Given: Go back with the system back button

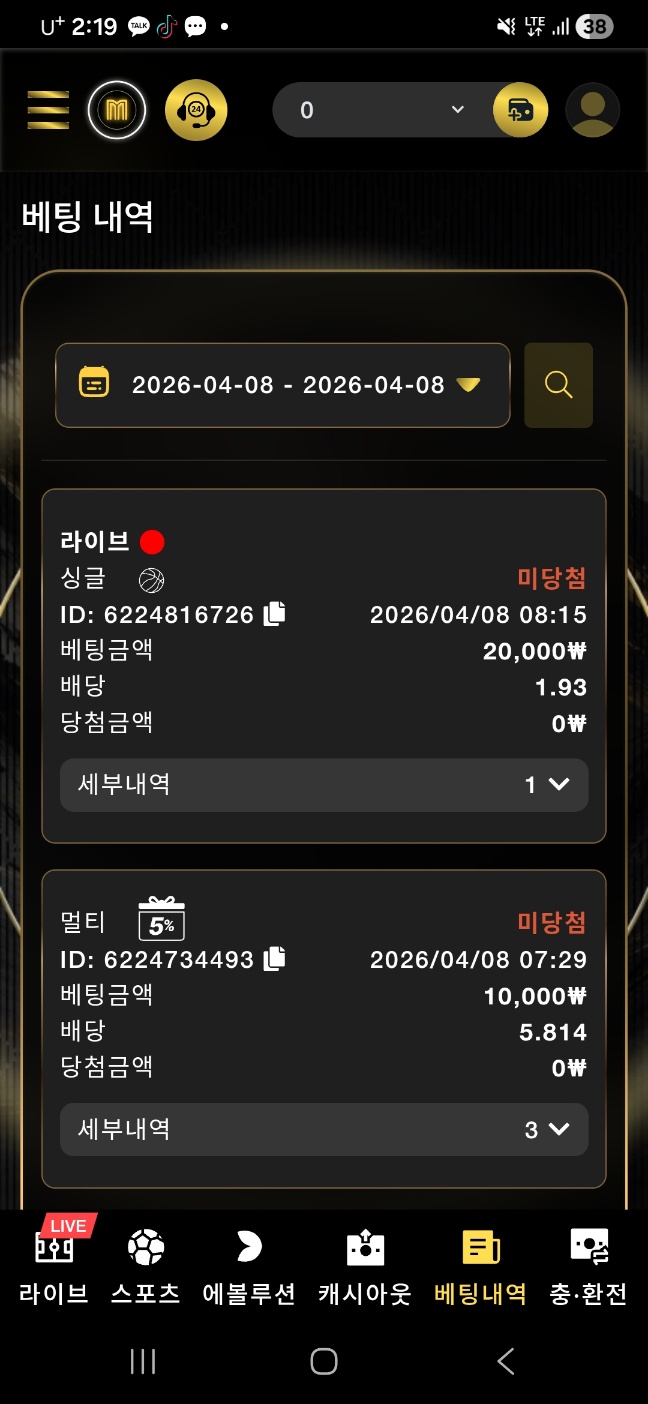Looking at the screenshot, I should pyautogui.click(x=506, y=1361).
